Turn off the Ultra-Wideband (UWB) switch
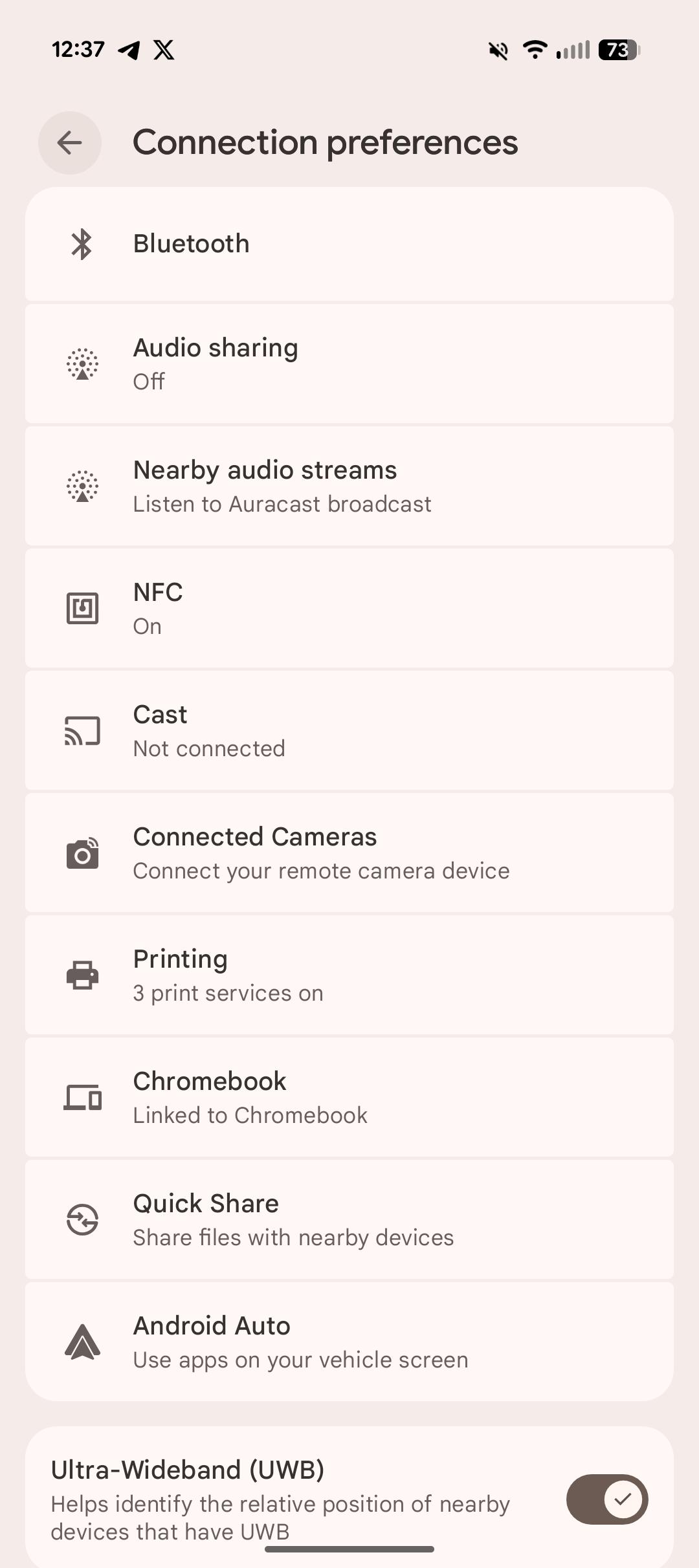Screen dimensions: 699x1568 (x=607, y=1499)
